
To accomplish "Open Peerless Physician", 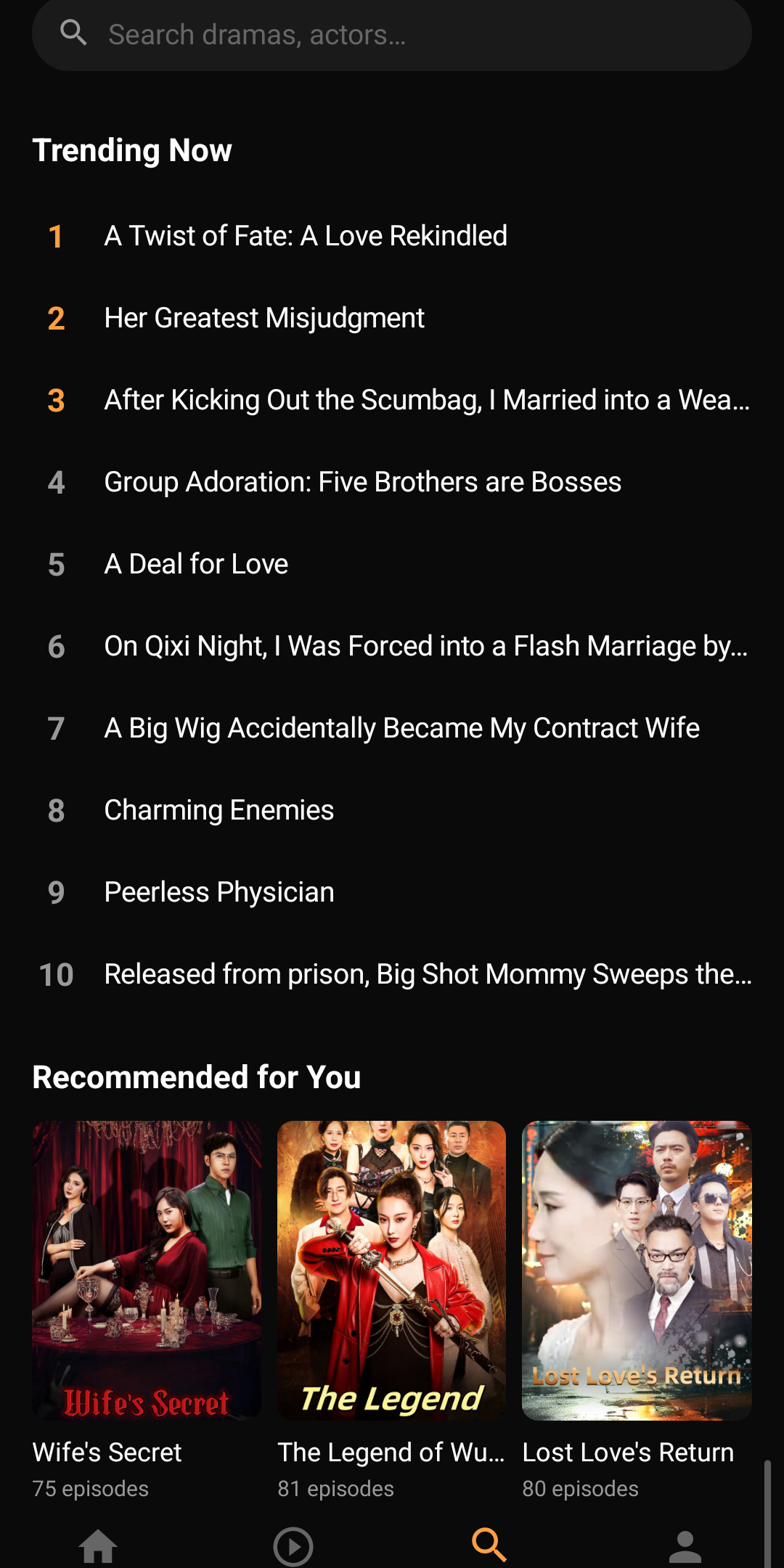I will pyautogui.click(x=219, y=892).
